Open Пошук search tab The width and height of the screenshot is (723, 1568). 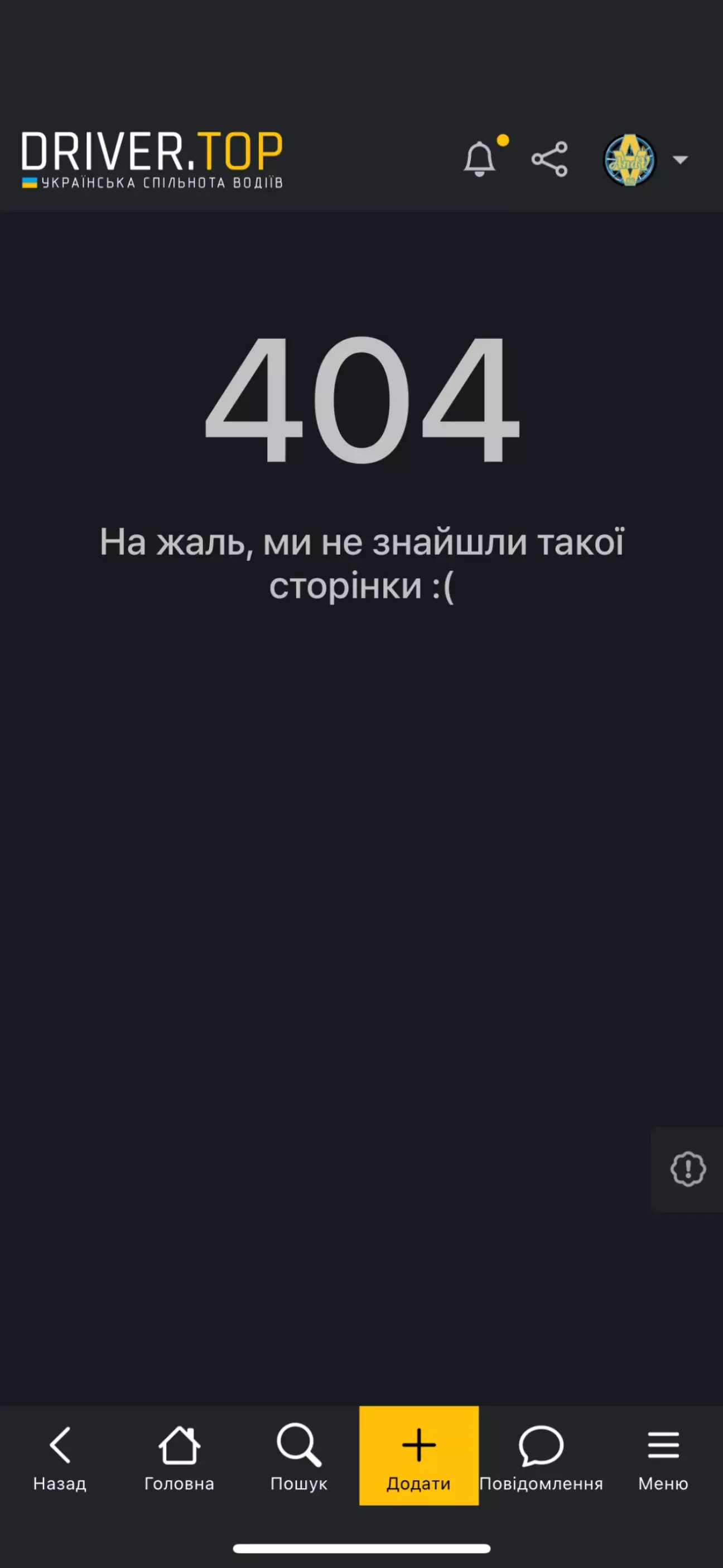pyautogui.click(x=298, y=1457)
